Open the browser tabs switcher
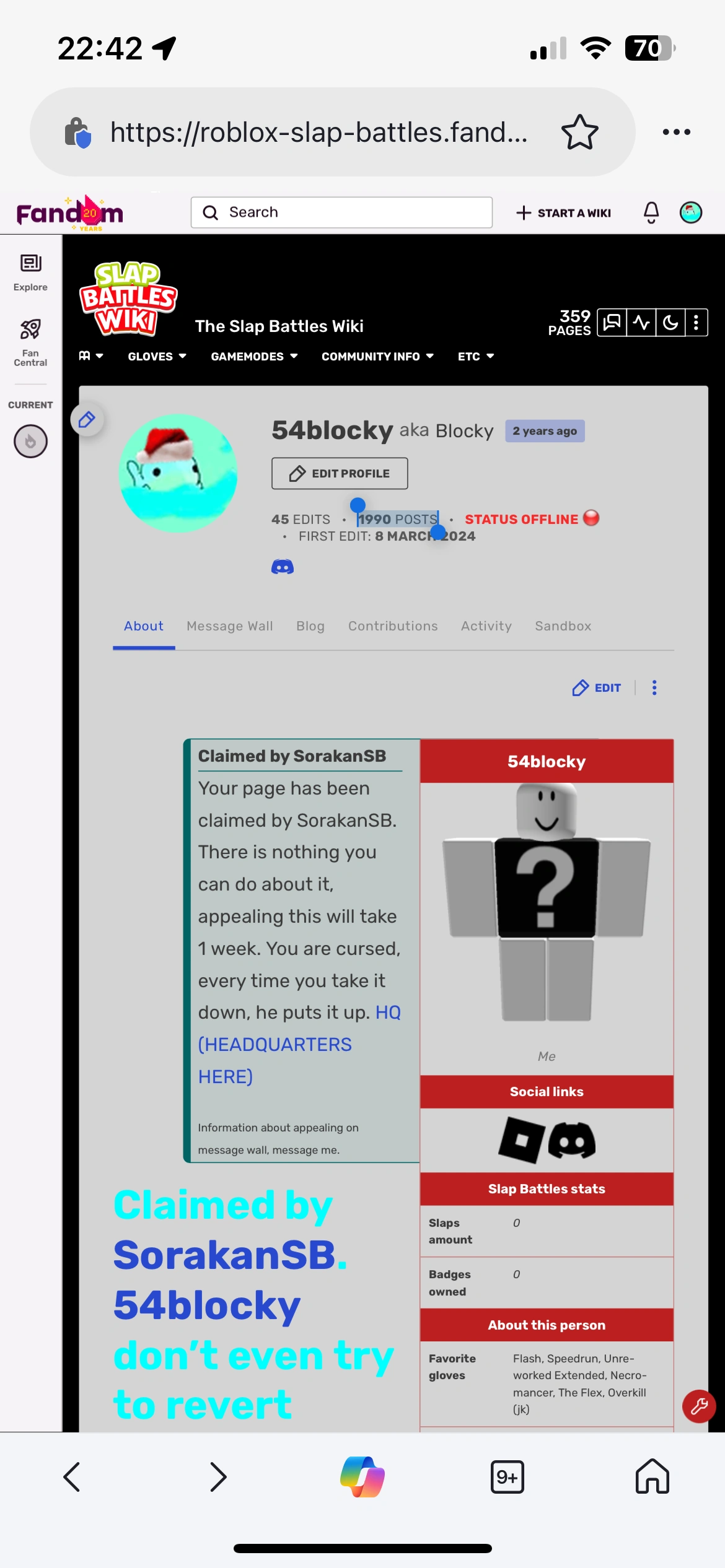 [507, 1477]
